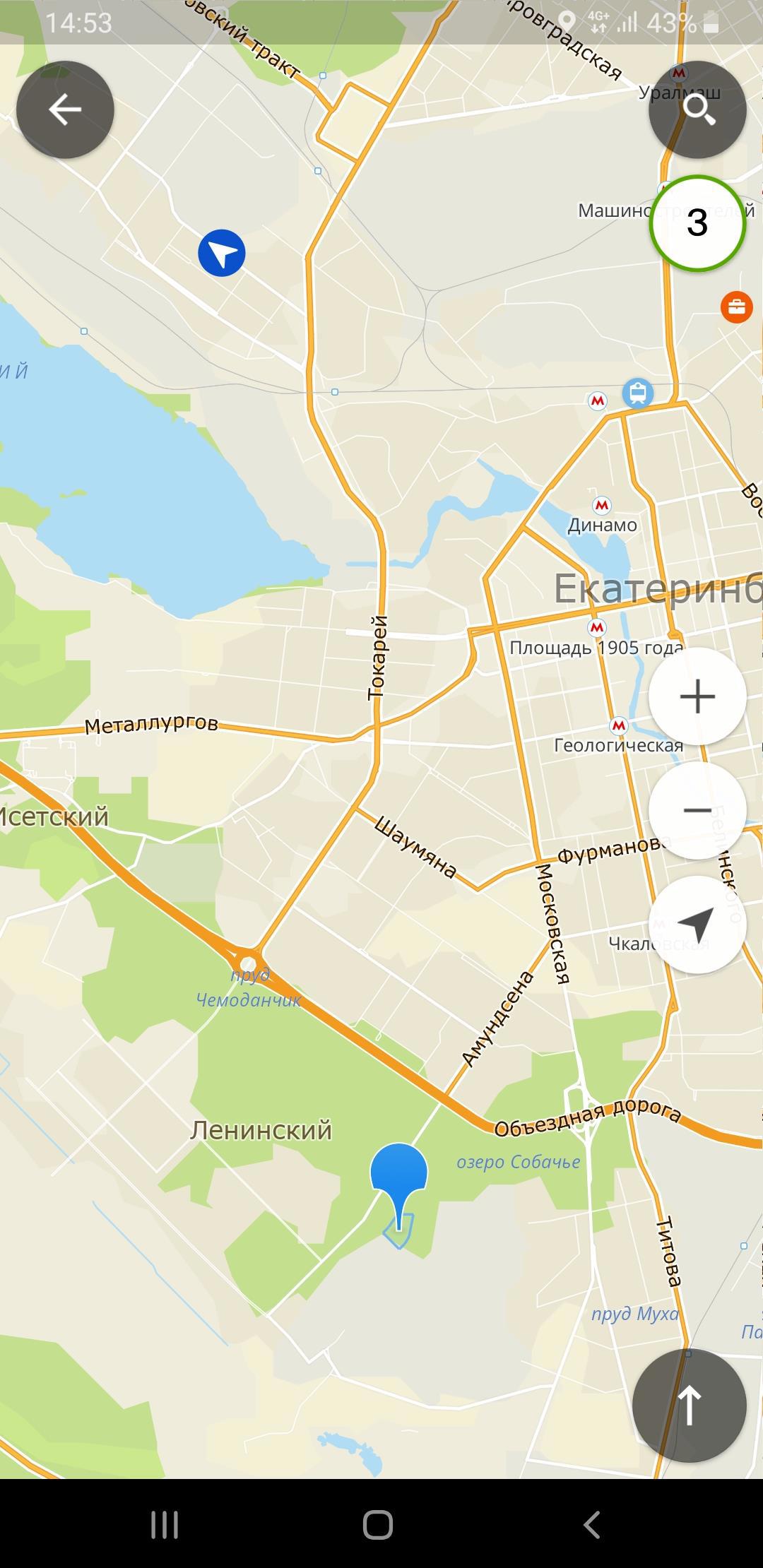Go back using the top-left arrow

(x=65, y=110)
